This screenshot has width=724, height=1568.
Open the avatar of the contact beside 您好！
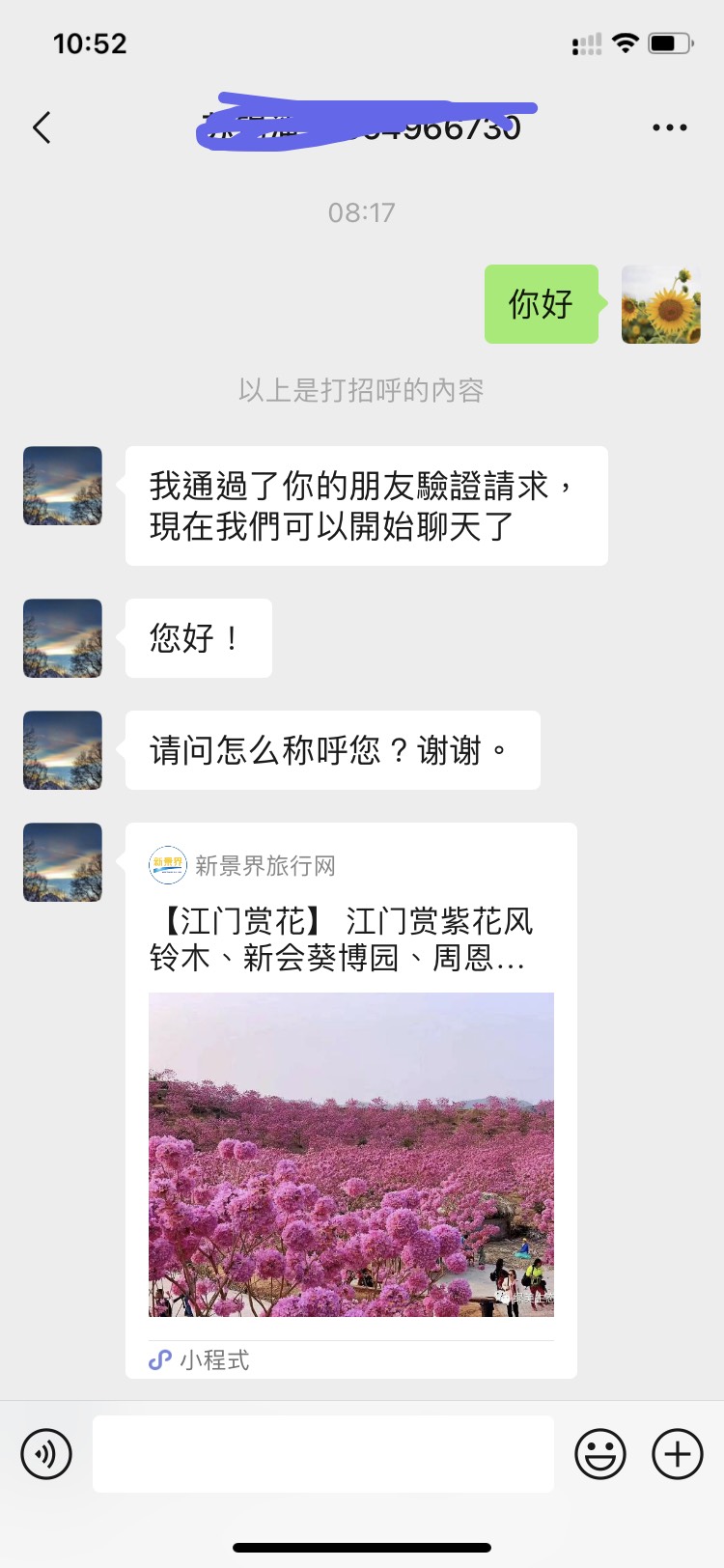(x=63, y=638)
